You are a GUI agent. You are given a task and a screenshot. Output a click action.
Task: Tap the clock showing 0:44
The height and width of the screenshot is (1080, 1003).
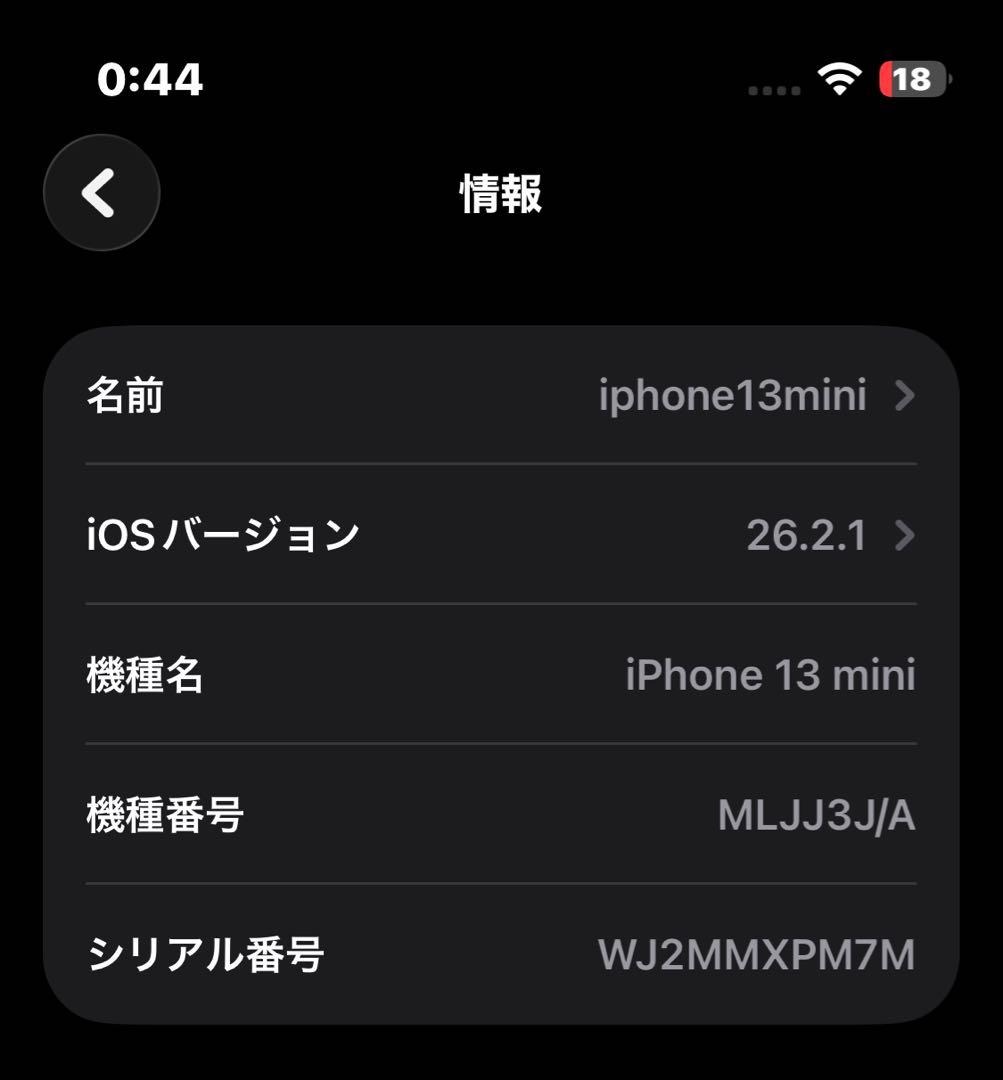(x=150, y=78)
